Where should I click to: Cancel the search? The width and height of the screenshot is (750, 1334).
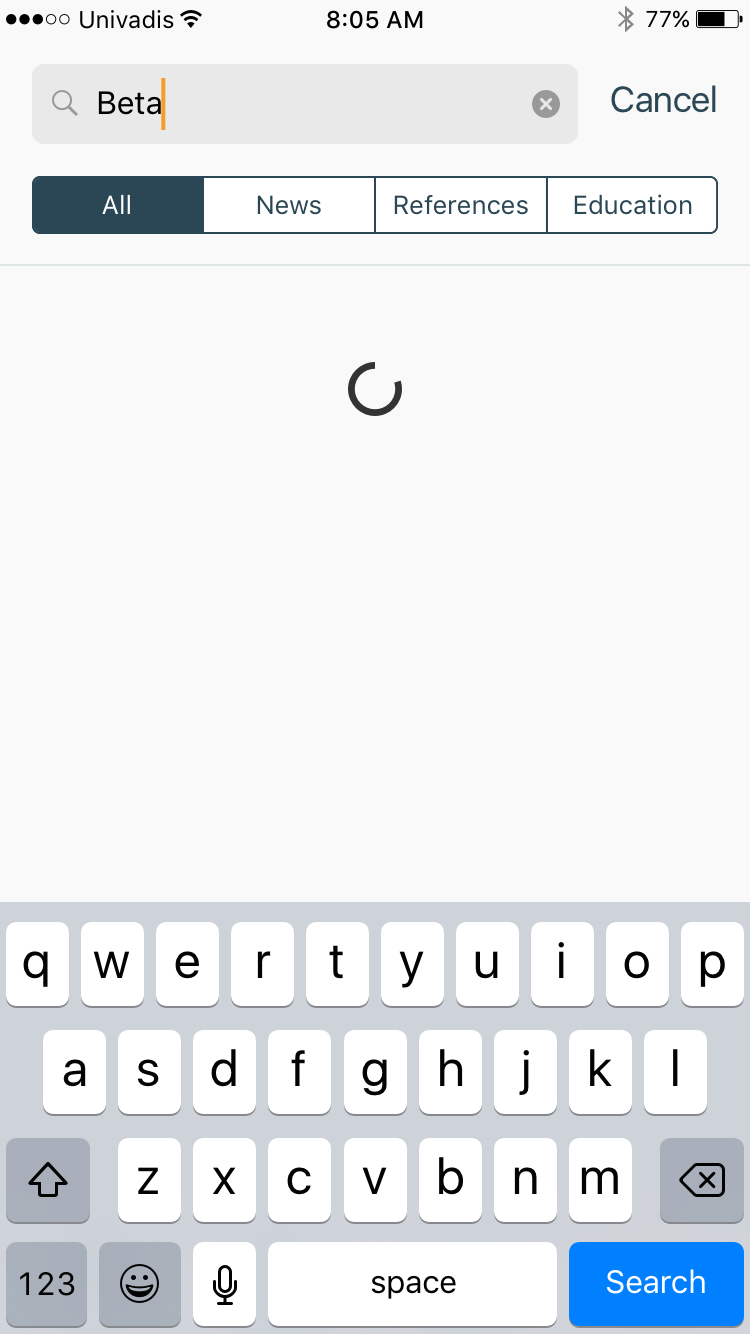tap(663, 100)
